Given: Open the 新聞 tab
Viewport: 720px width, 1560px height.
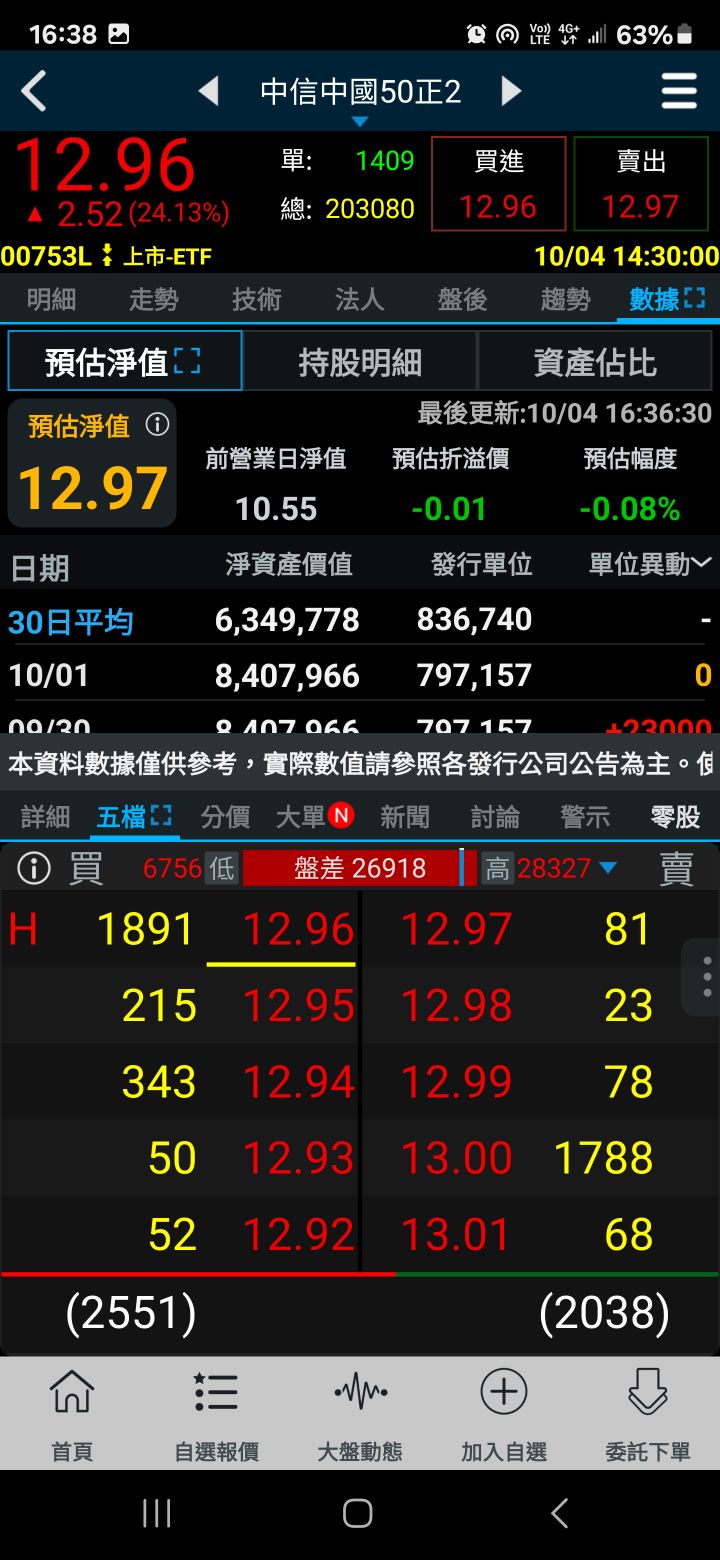Looking at the screenshot, I should 404,817.
